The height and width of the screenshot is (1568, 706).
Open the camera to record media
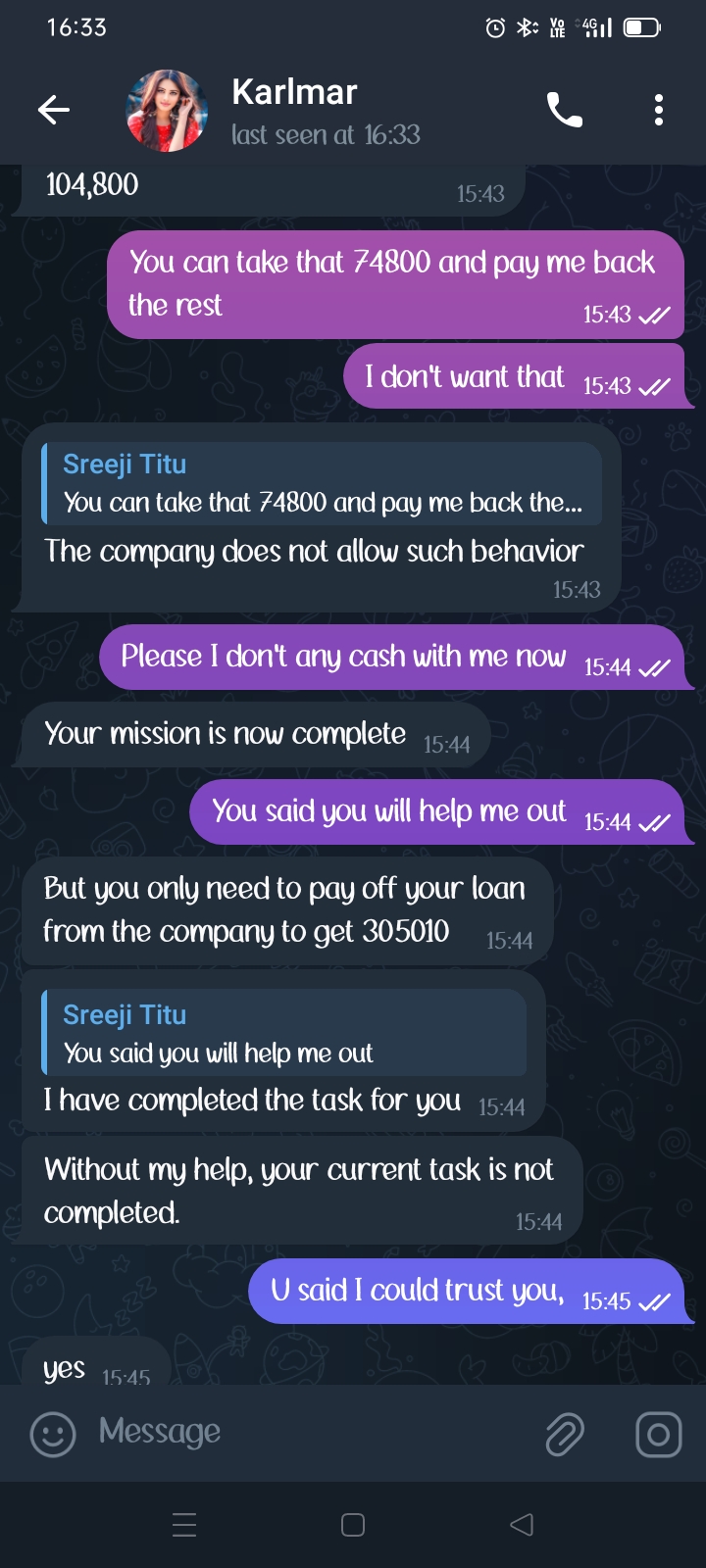coord(658,1435)
